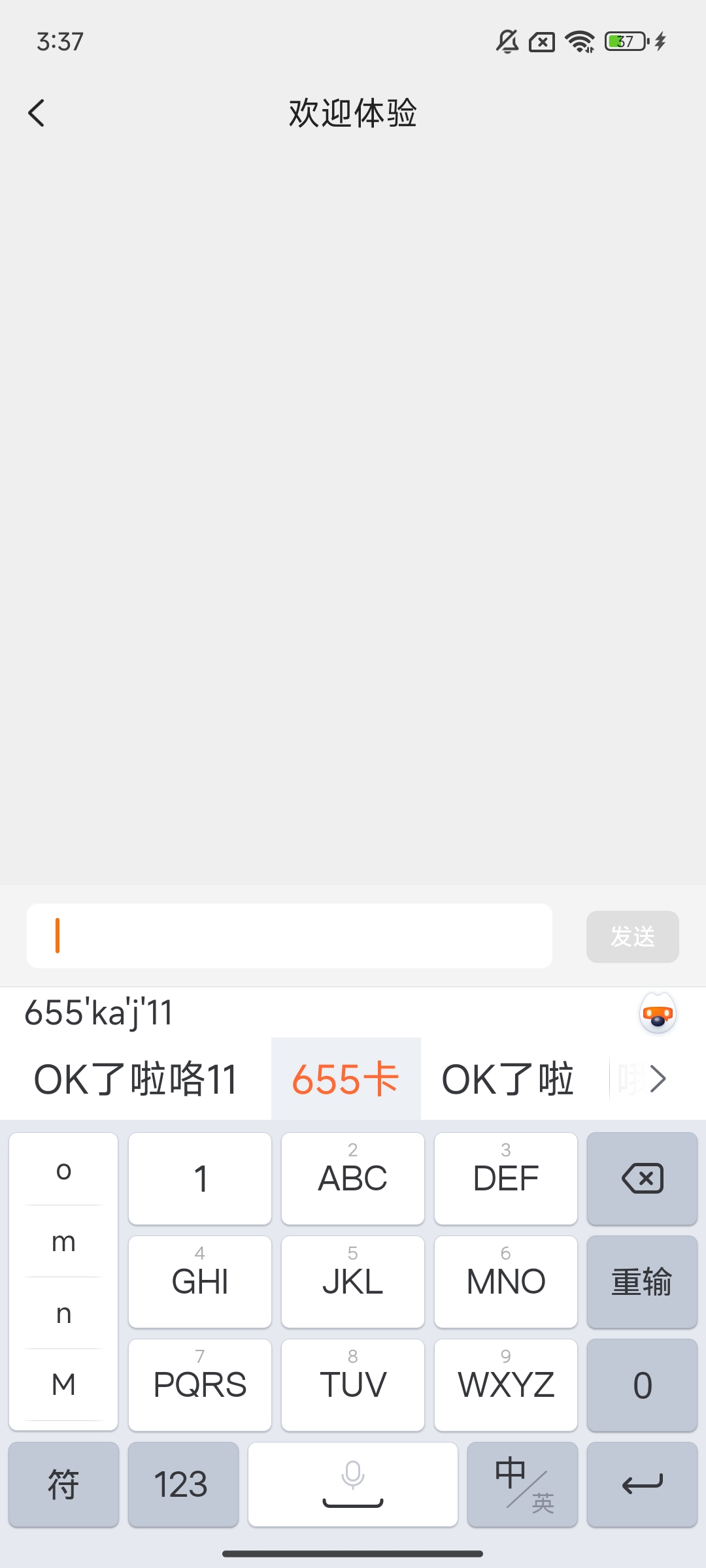The width and height of the screenshot is (706, 1568).
Task: Toggle 中/英 language input
Action: (522, 1484)
